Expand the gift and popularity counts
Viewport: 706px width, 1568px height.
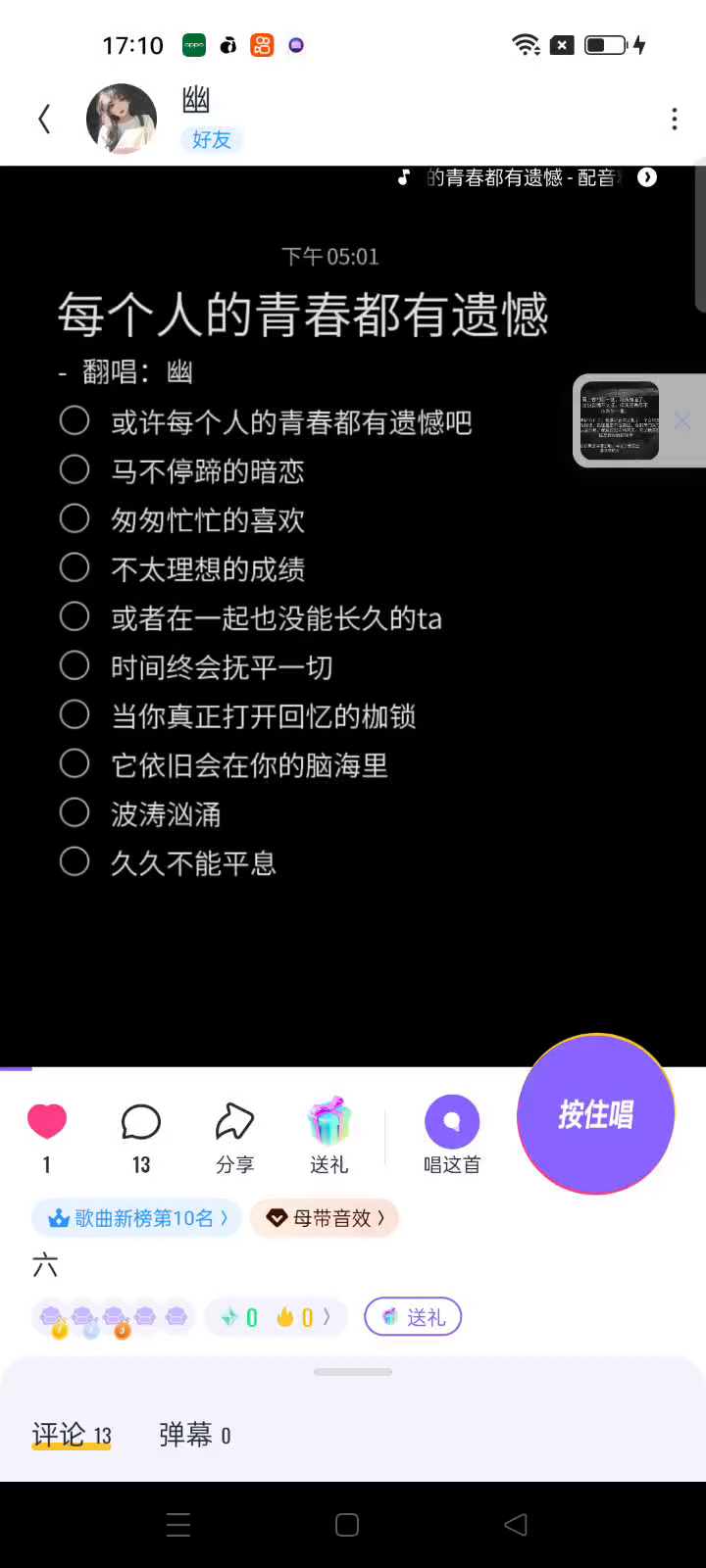[x=277, y=1317]
